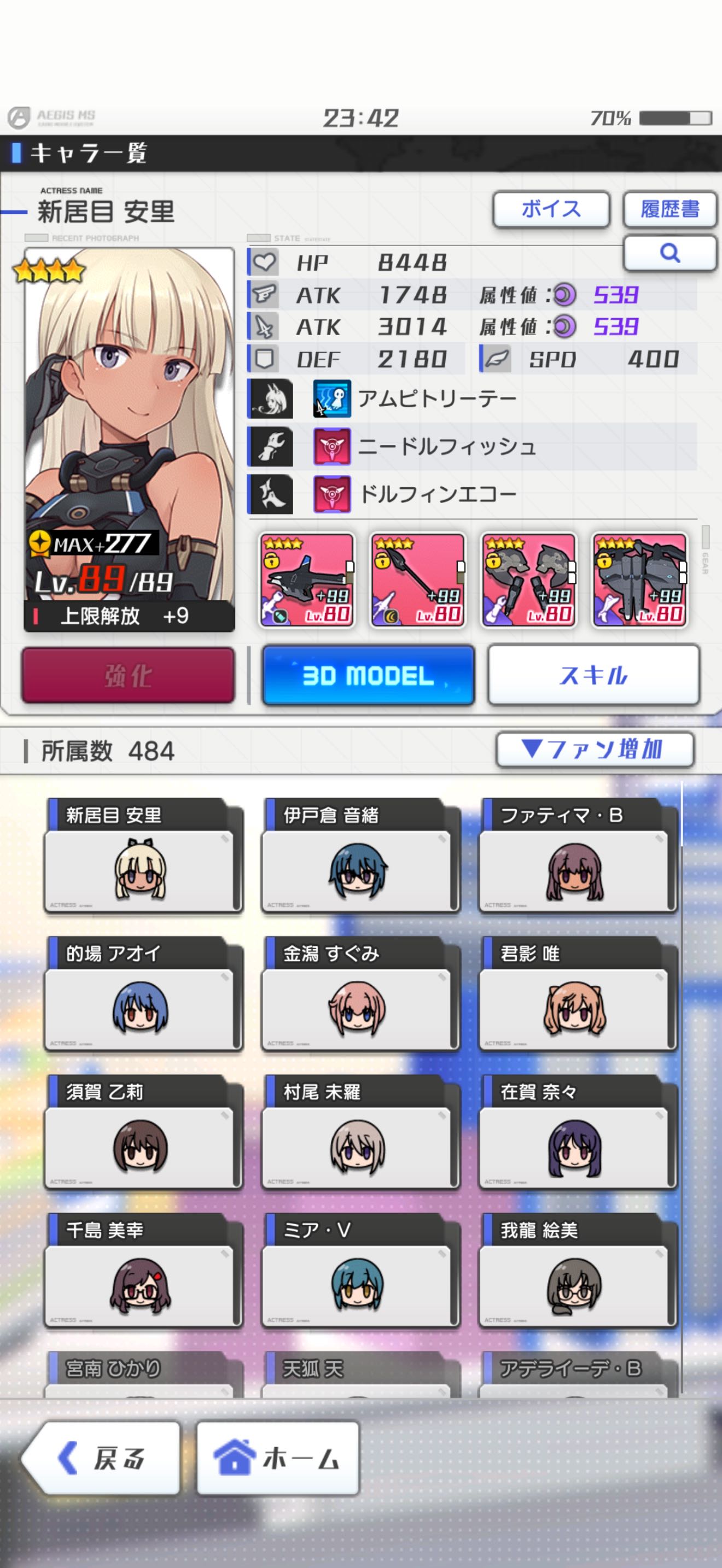This screenshot has width=722, height=1568.
Task: Open character card 村尾 未羅
Action: point(359,1134)
